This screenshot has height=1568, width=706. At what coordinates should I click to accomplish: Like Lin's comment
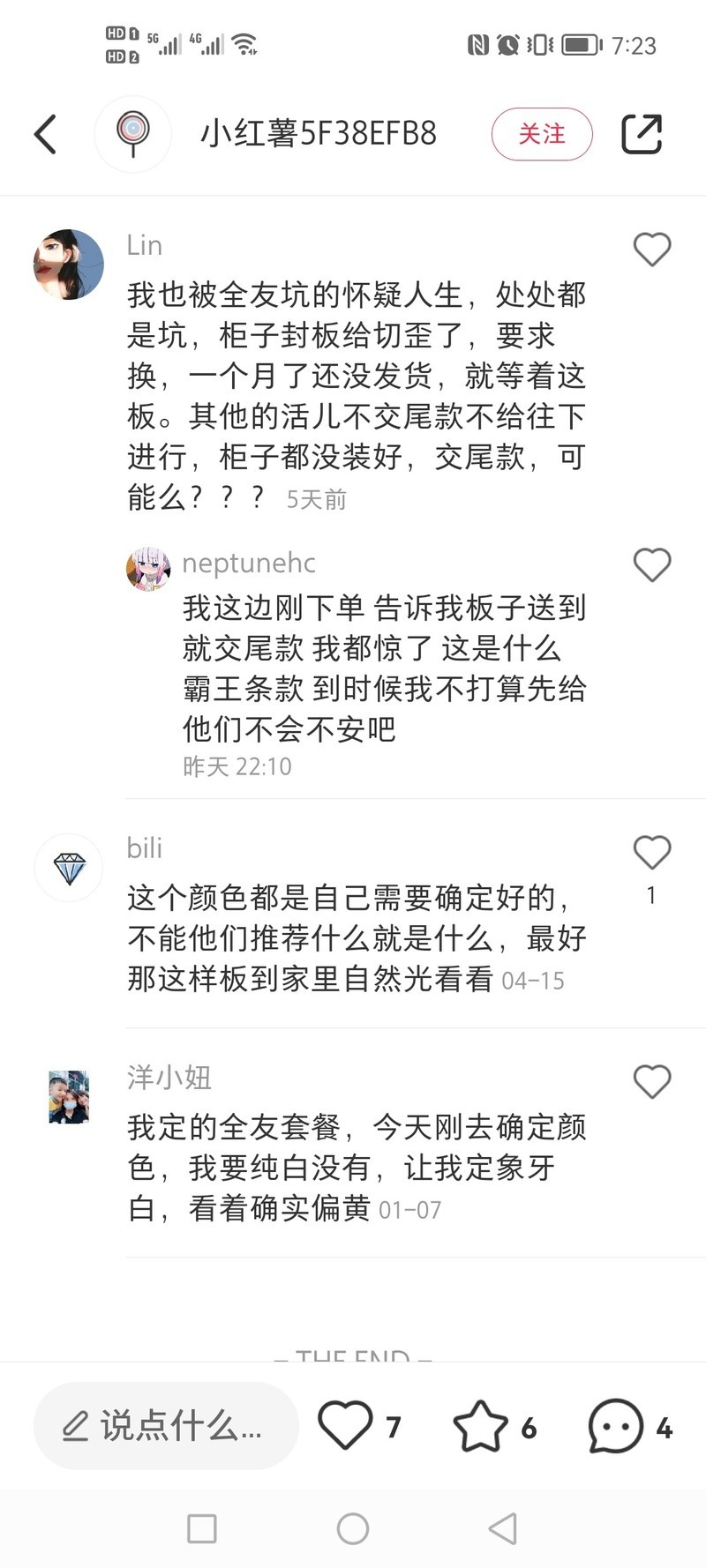point(652,250)
